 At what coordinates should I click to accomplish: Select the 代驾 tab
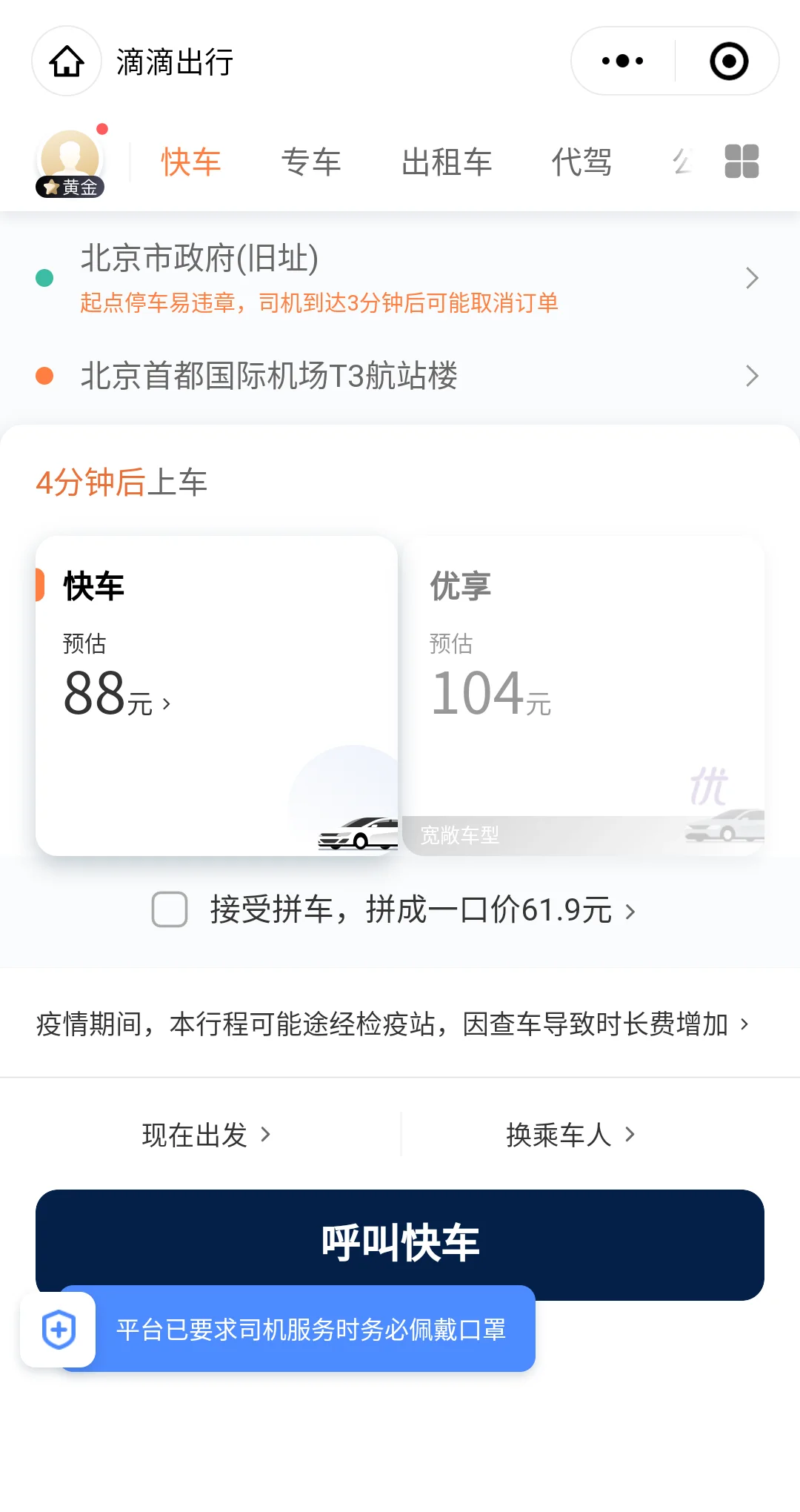coord(581,162)
